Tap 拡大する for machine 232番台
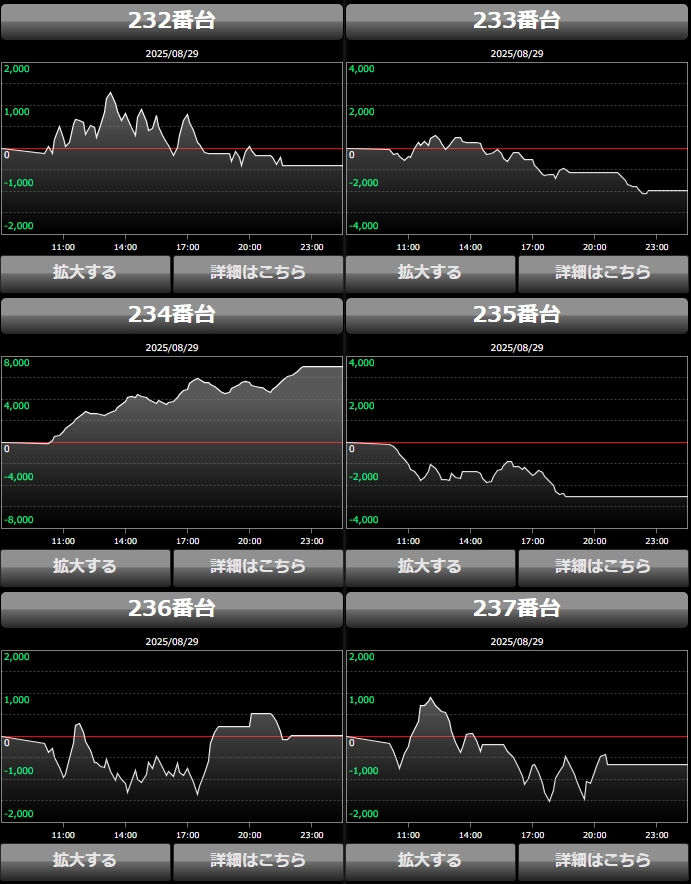The height and width of the screenshot is (884, 691). click(85, 272)
